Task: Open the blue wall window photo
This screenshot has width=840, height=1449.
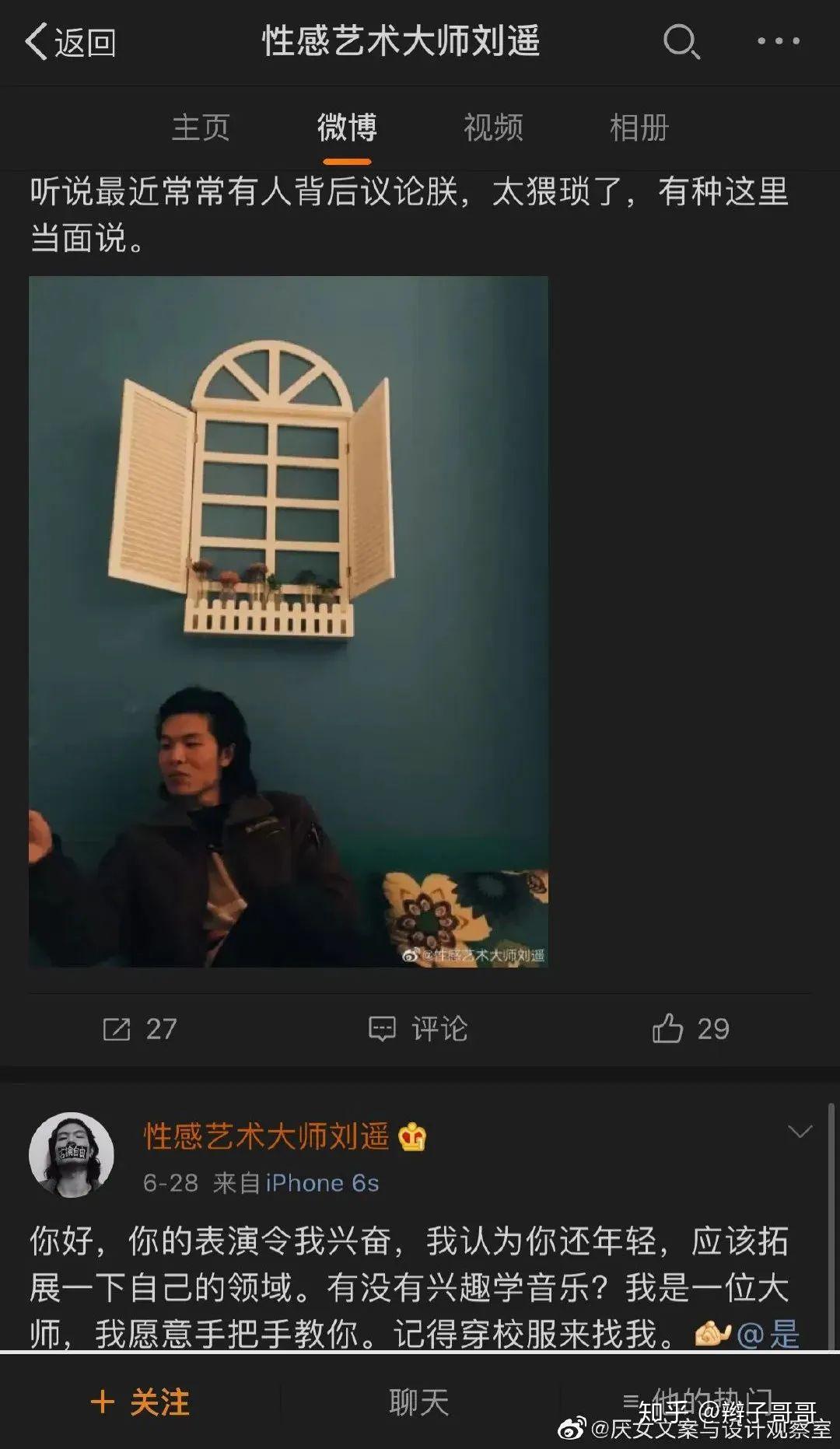Action: tap(288, 621)
